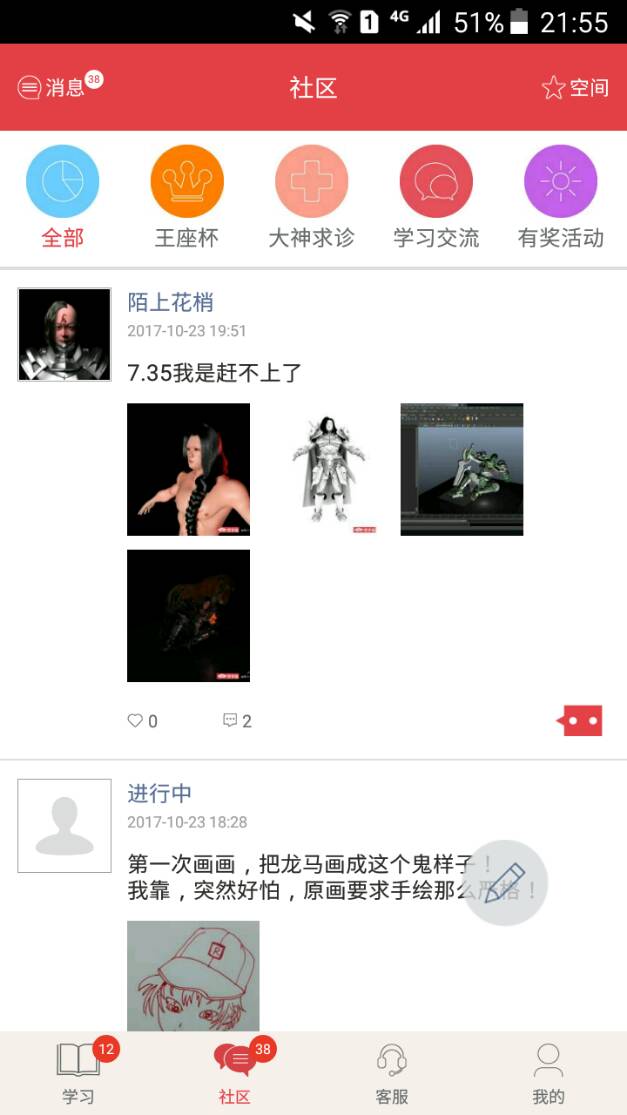Open the 大神求诊 category
Viewport: 627px width, 1115px height.
[312, 197]
